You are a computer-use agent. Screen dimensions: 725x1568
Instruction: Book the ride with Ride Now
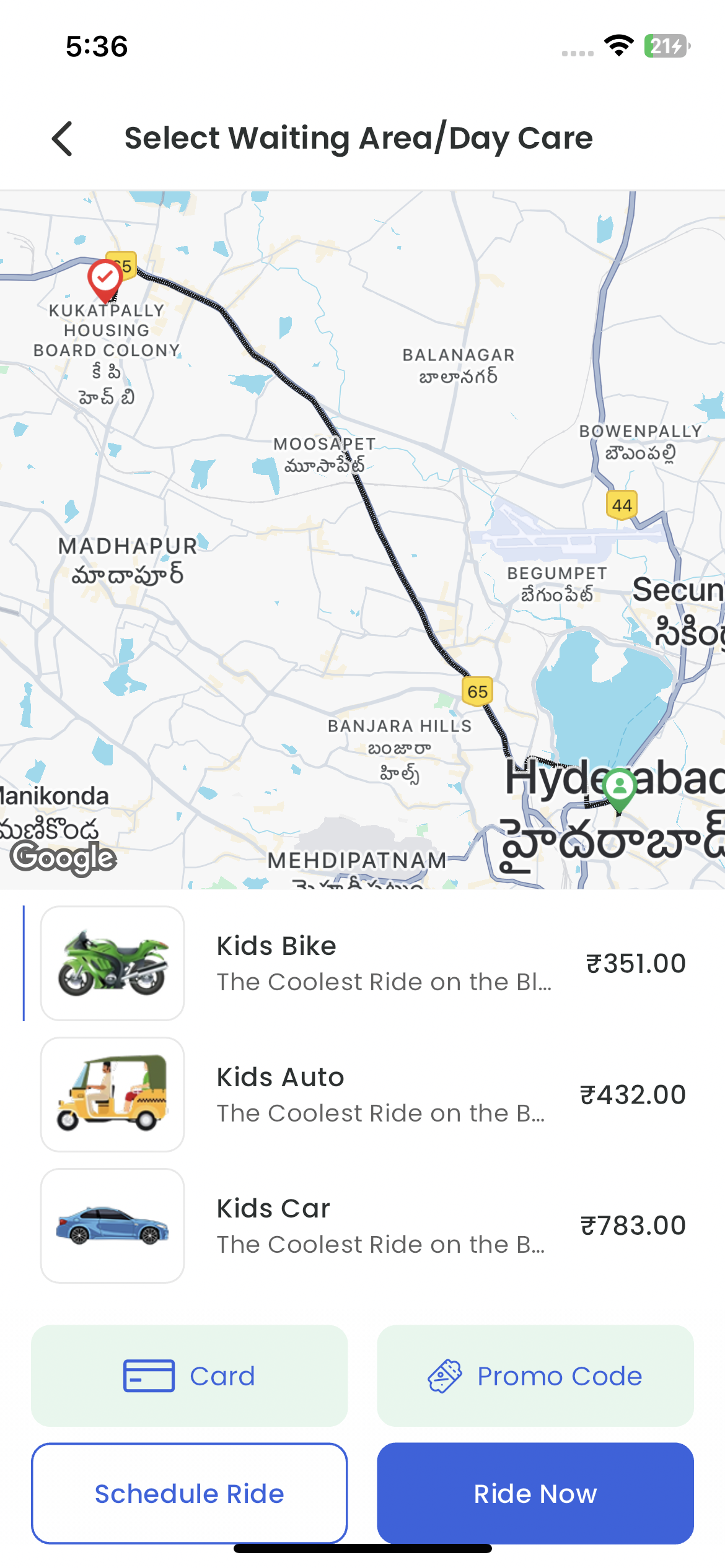535,1493
